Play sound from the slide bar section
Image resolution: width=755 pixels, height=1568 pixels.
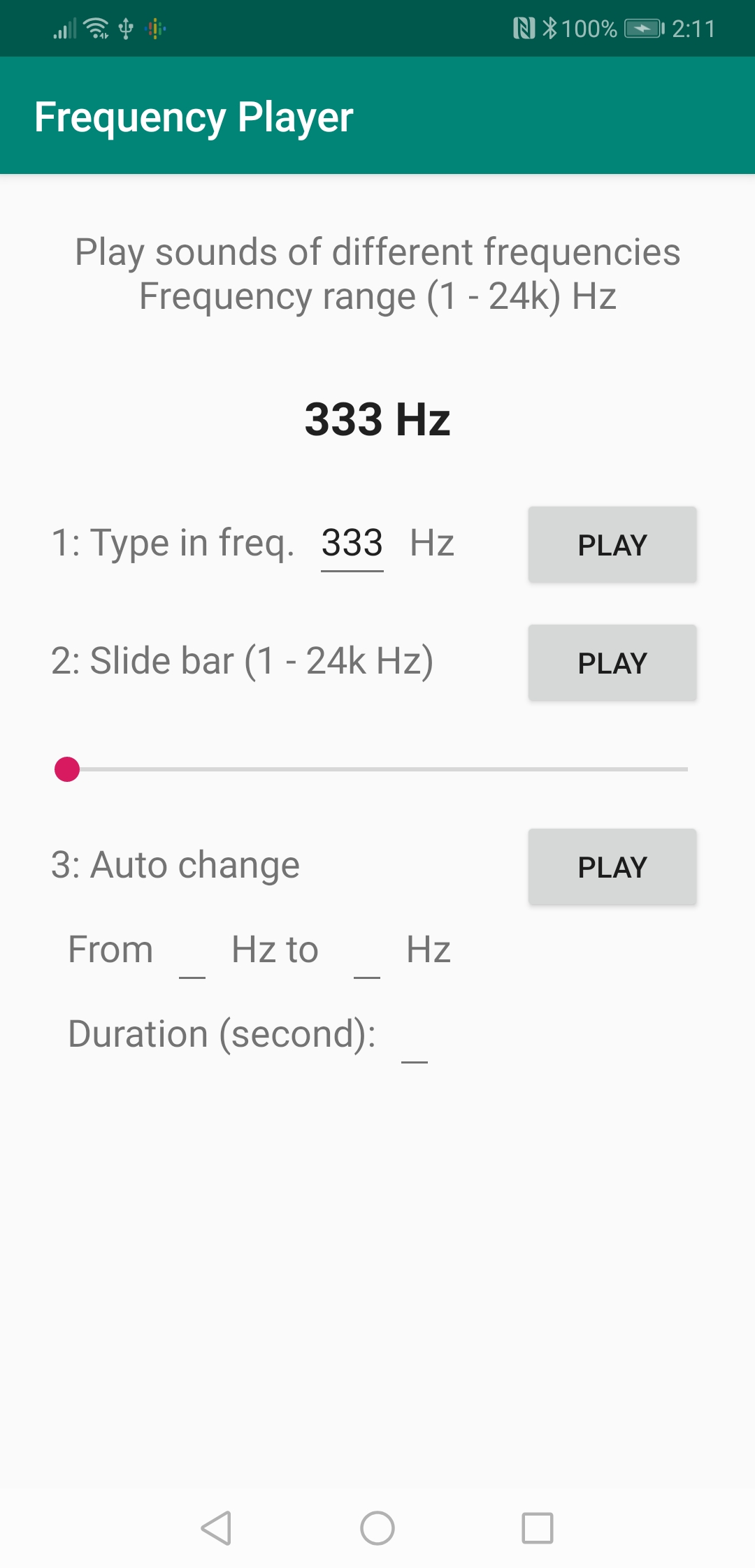click(612, 662)
